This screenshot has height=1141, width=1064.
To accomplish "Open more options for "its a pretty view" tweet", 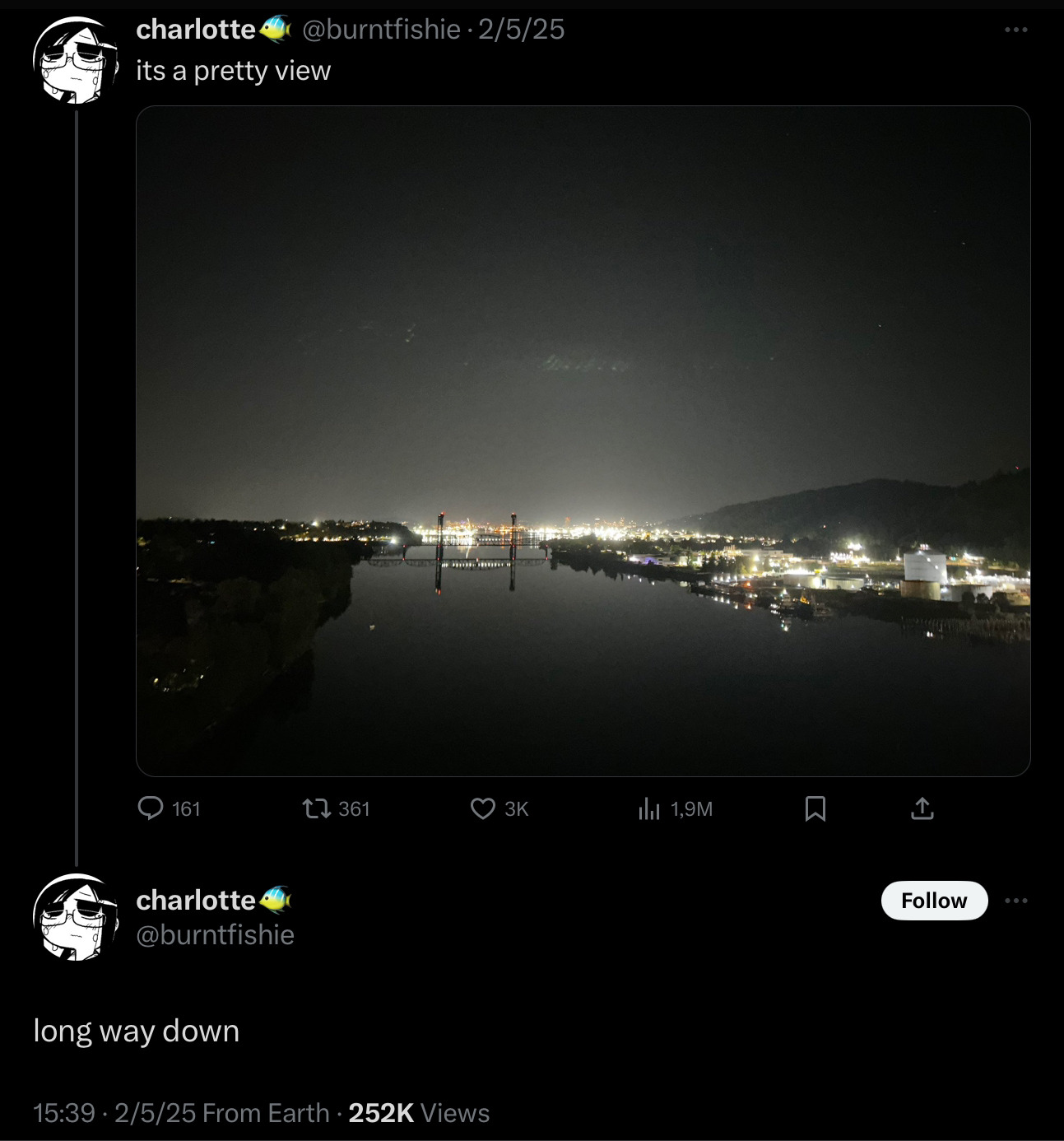I will [x=1016, y=30].
